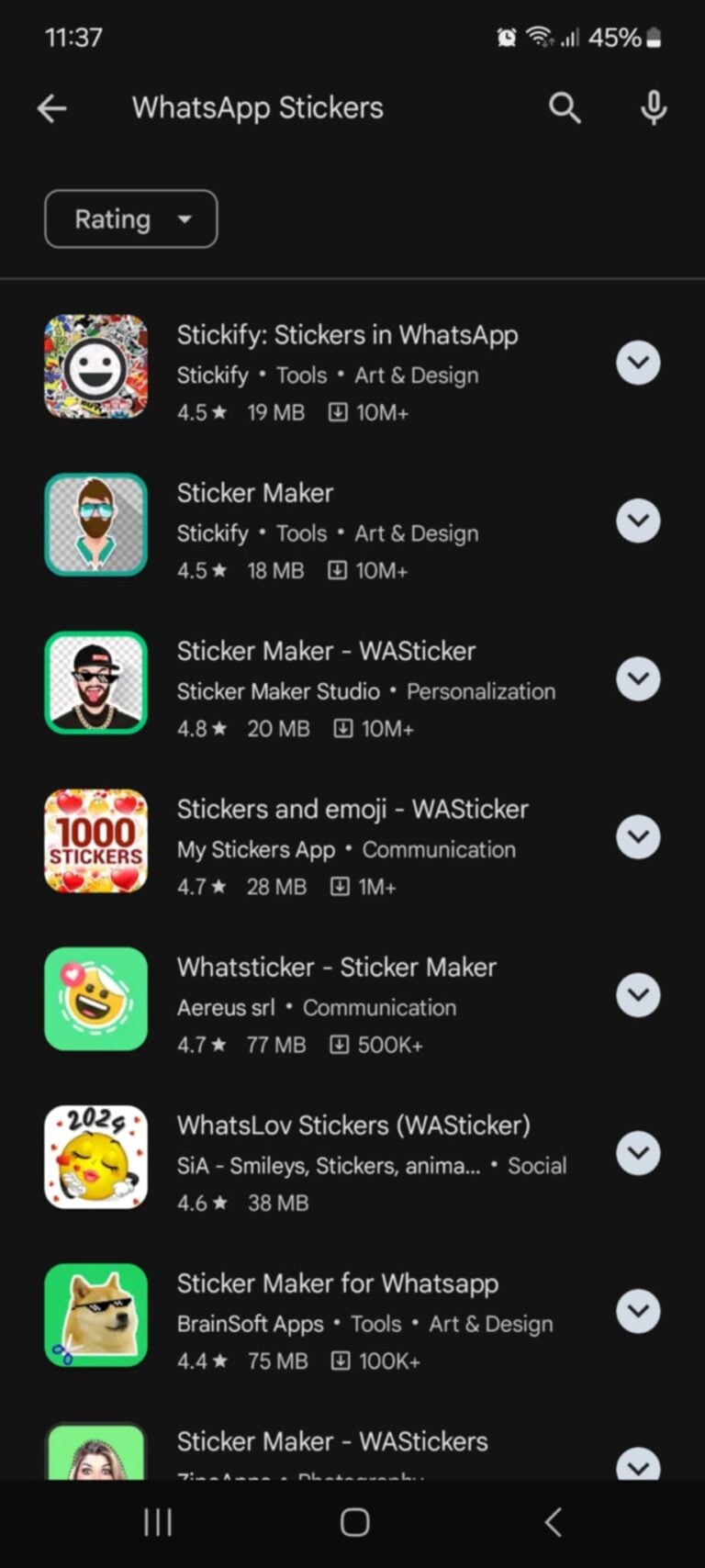
Task: Expand Sticker Maker for Whatsapp chevron
Action: coord(638,1310)
